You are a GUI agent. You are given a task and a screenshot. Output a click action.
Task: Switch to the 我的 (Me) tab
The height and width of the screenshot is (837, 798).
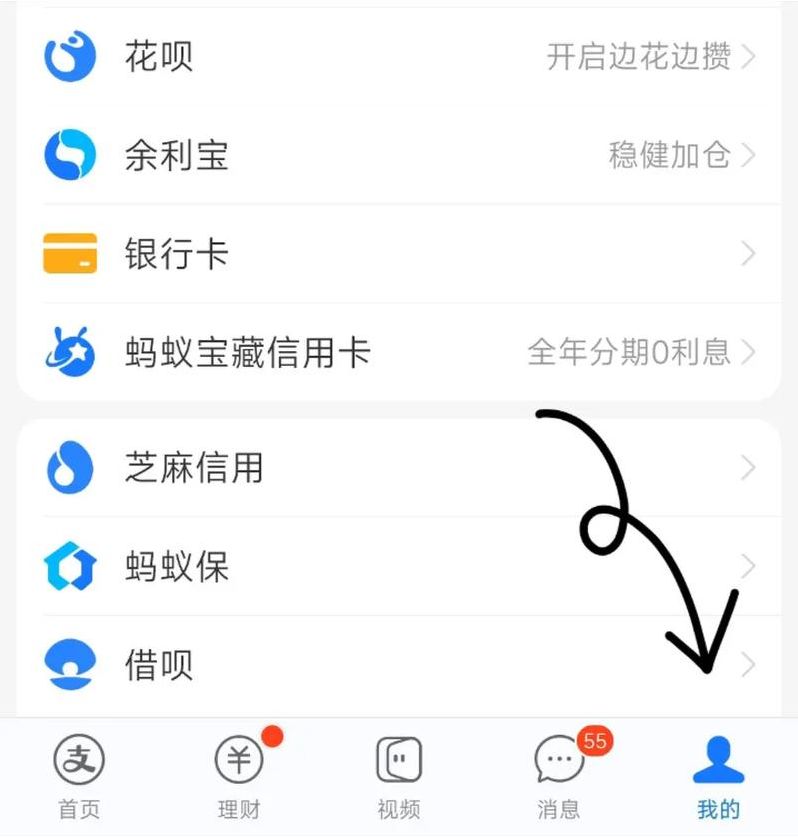pos(718,775)
